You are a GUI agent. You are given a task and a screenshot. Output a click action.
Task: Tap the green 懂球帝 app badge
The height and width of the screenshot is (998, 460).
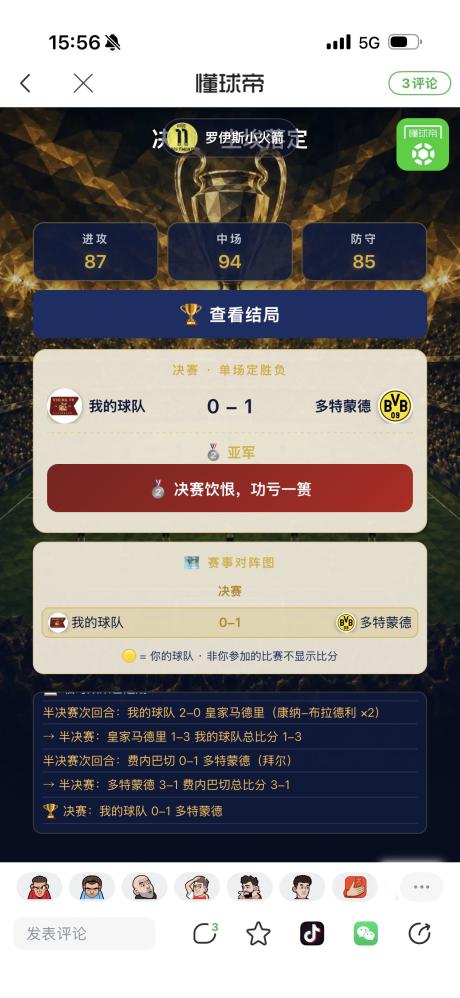click(x=422, y=145)
